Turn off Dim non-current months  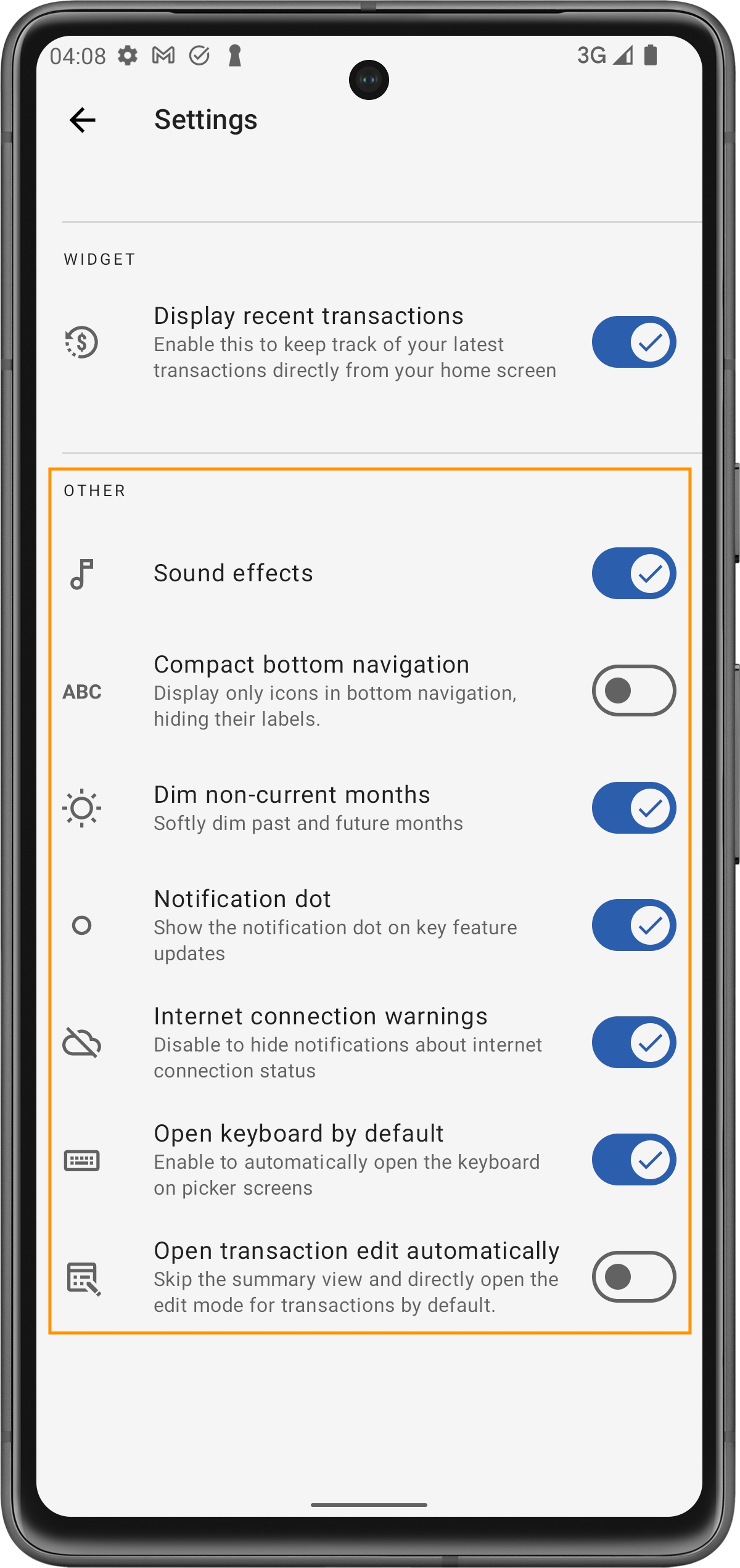(x=633, y=808)
